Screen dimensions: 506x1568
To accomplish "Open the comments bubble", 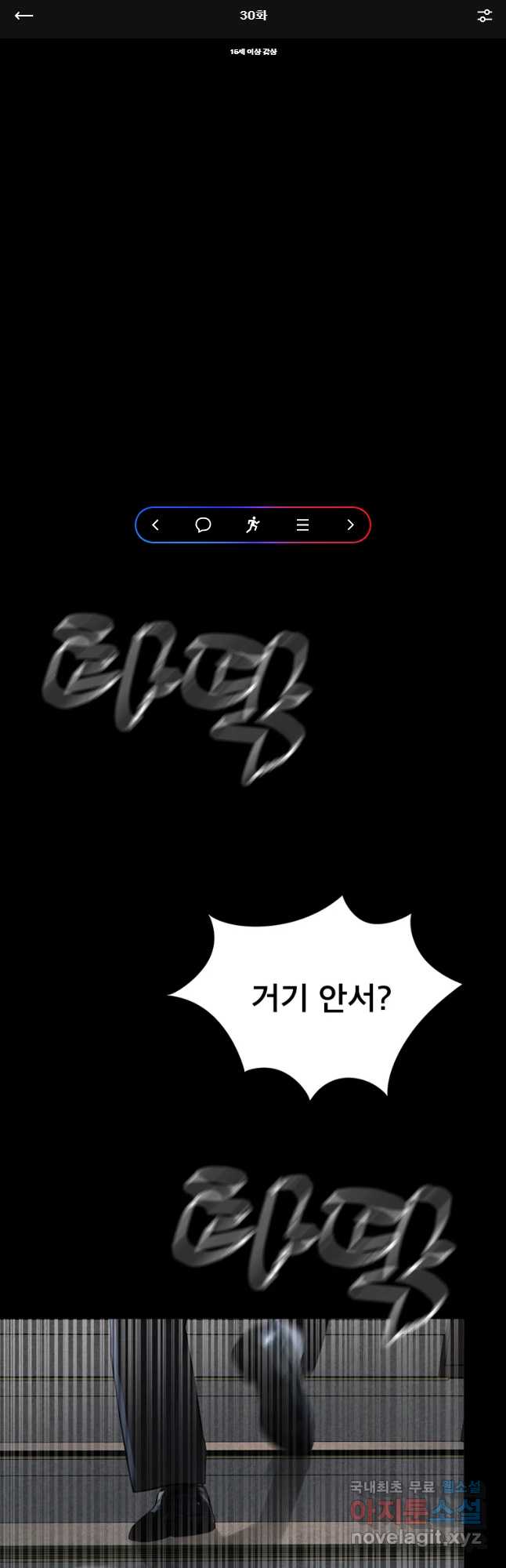I will [203, 525].
